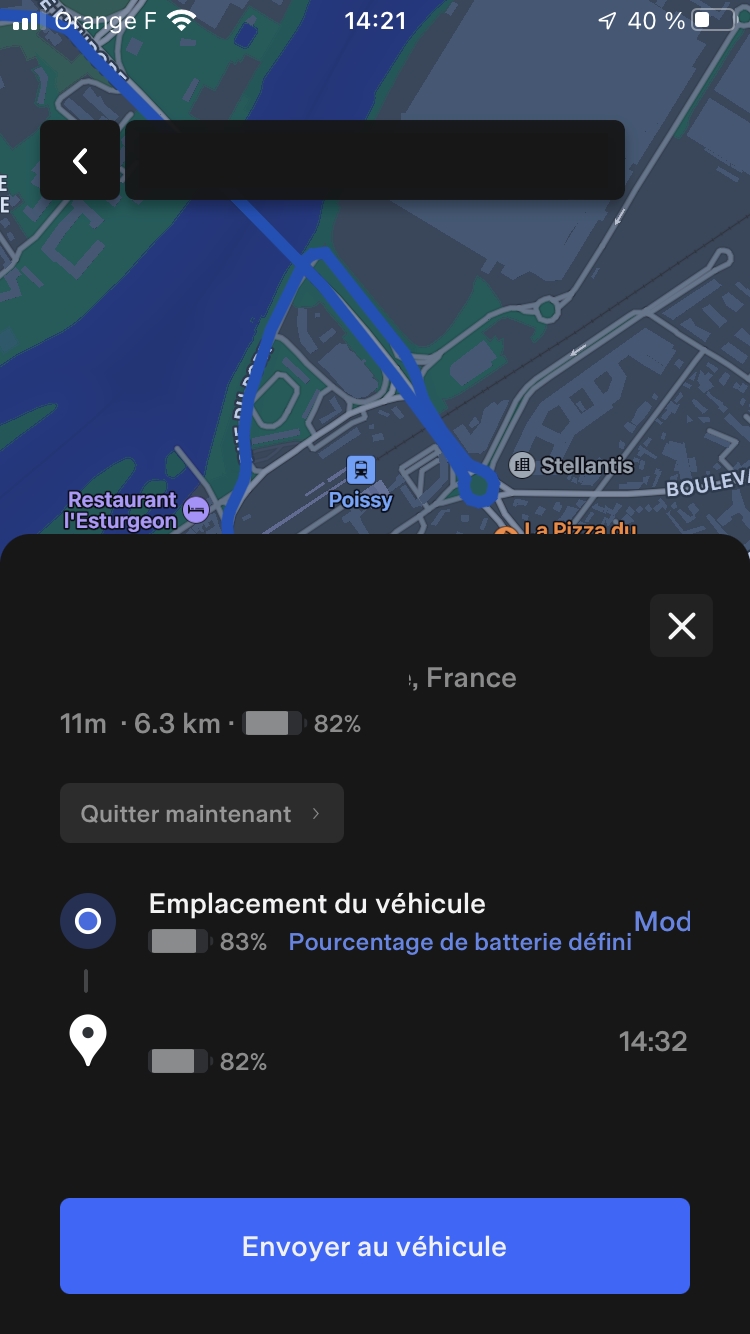Tap Envoyer au véhicule
This screenshot has width=750, height=1334.
pyautogui.click(x=374, y=1246)
